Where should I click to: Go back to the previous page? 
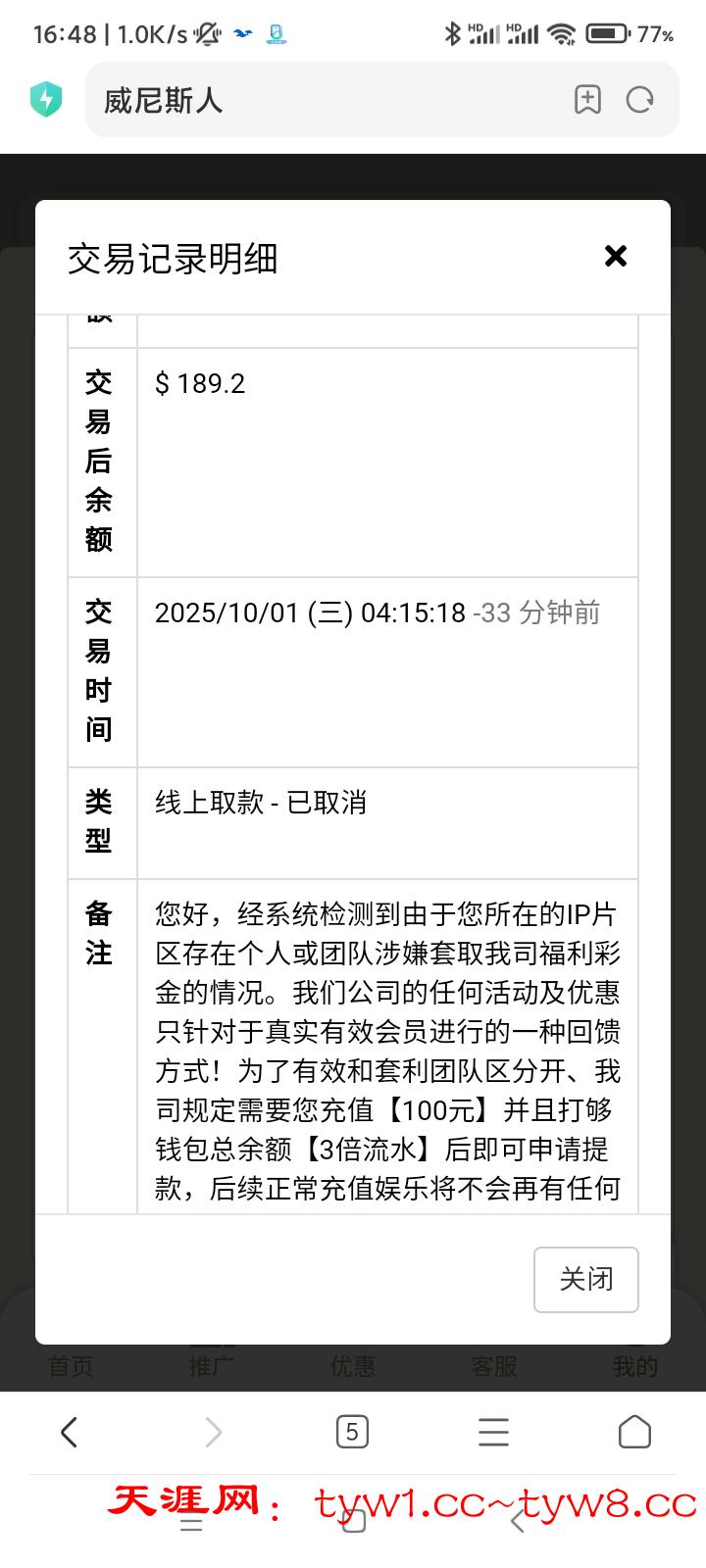[69, 1433]
